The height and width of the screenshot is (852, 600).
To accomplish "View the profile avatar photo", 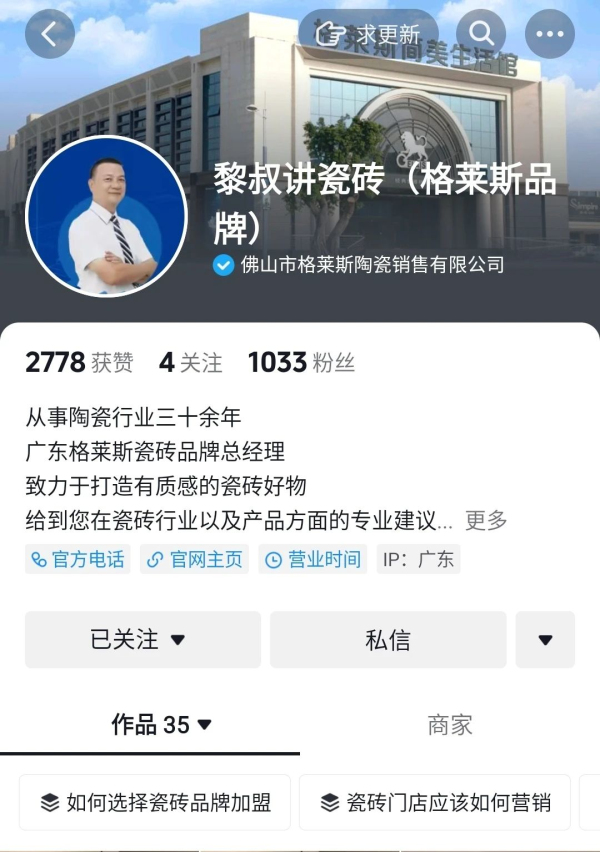I will (106, 217).
